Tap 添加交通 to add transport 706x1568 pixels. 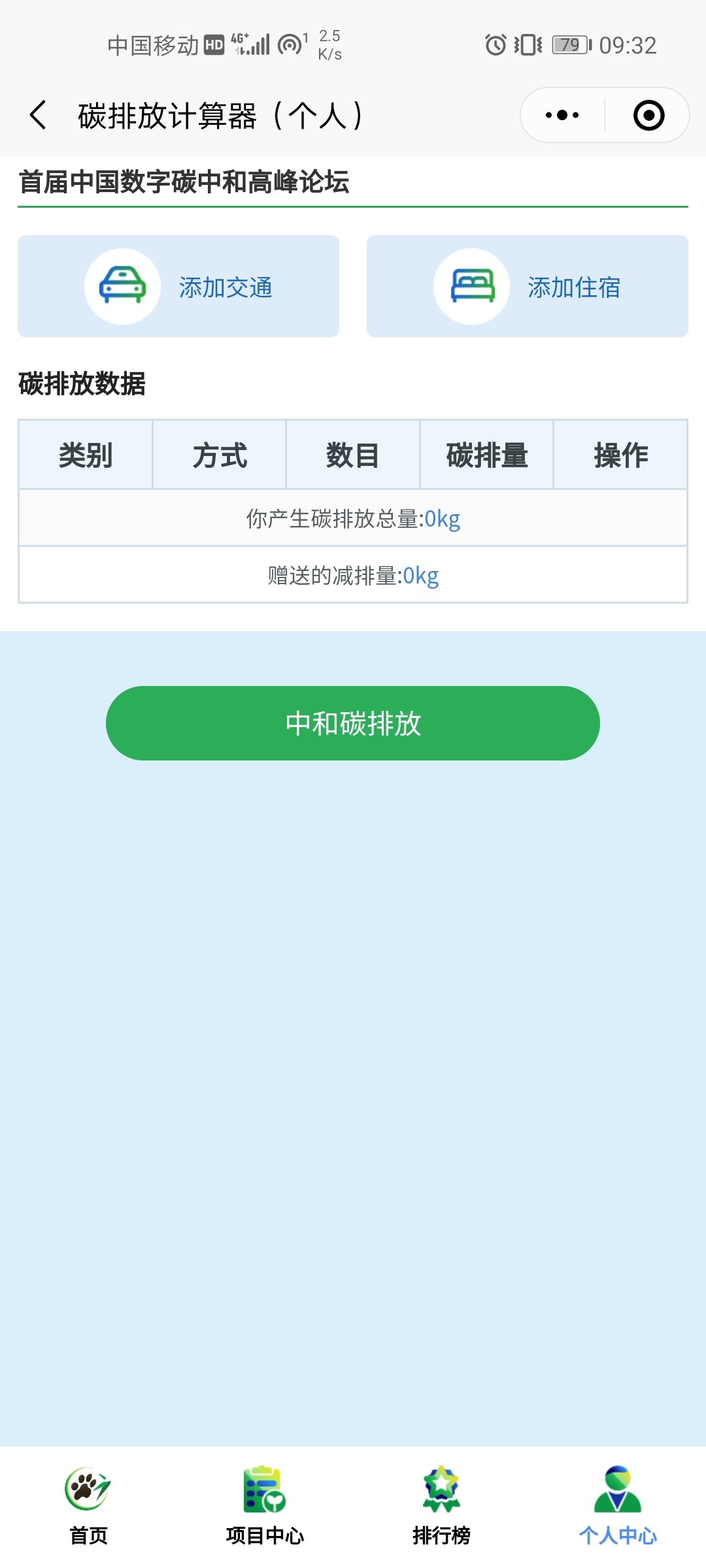178,287
